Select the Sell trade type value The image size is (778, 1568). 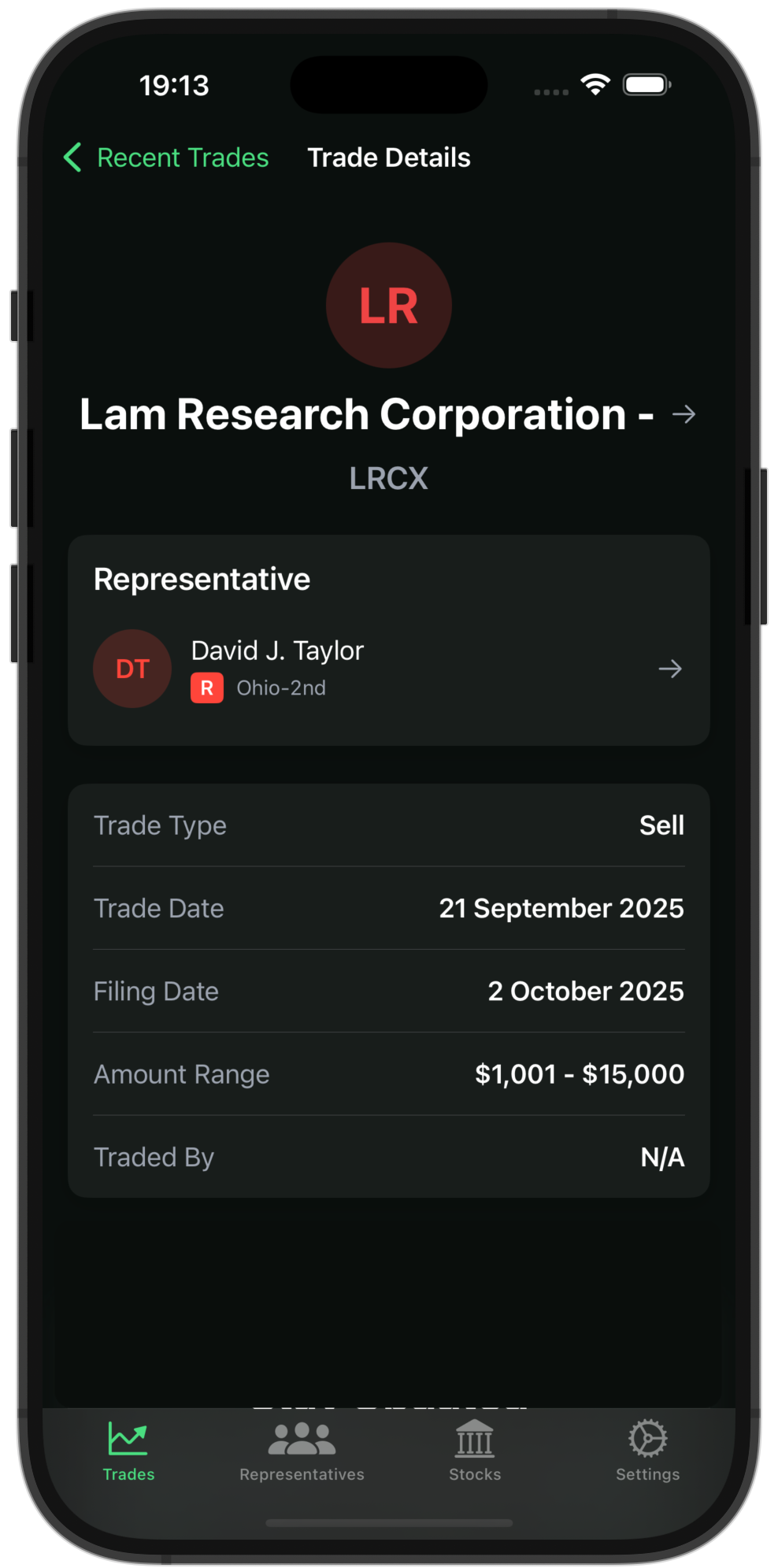[x=661, y=825]
